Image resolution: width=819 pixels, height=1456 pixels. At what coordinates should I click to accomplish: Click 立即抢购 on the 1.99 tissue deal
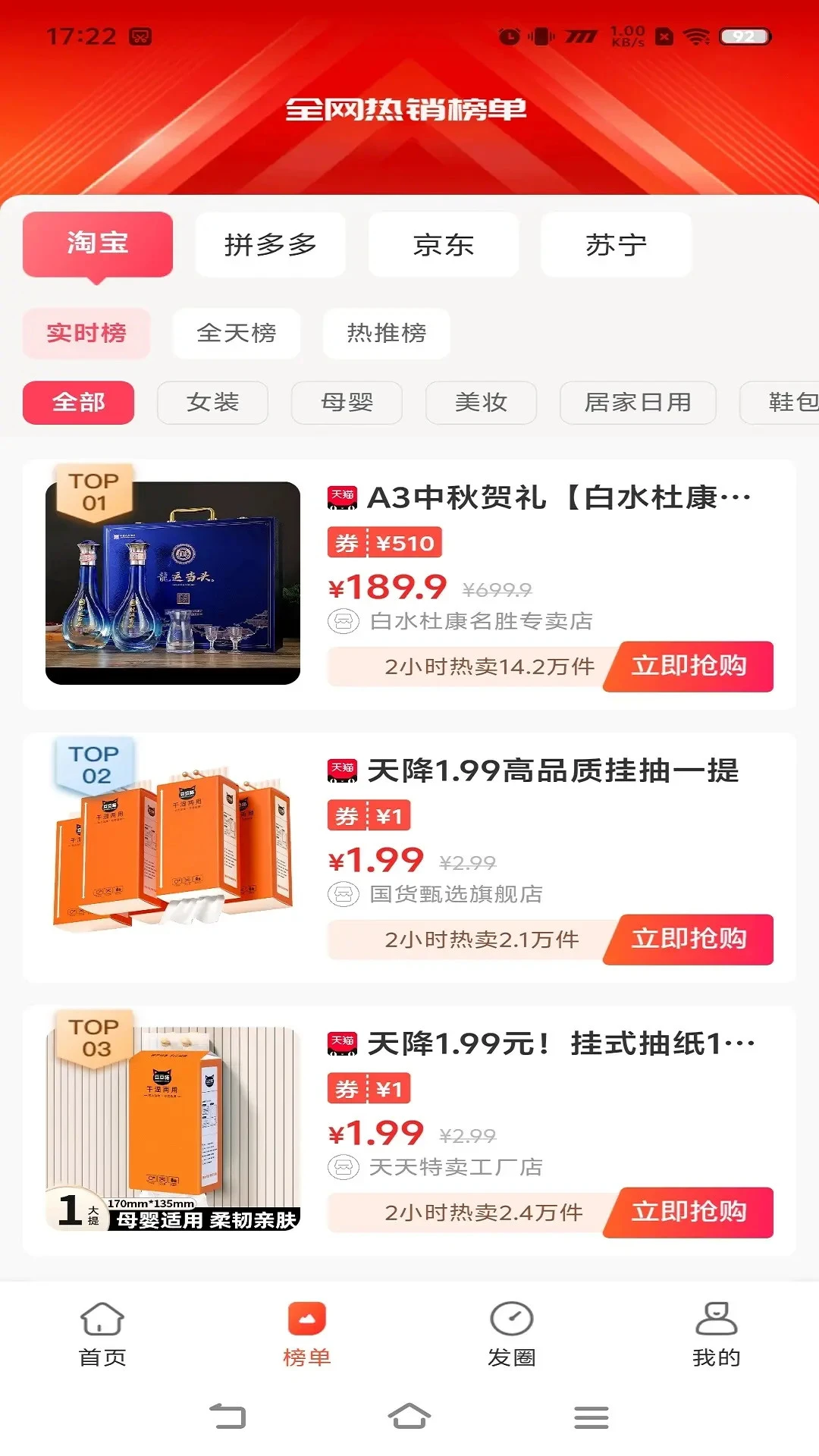tap(688, 940)
